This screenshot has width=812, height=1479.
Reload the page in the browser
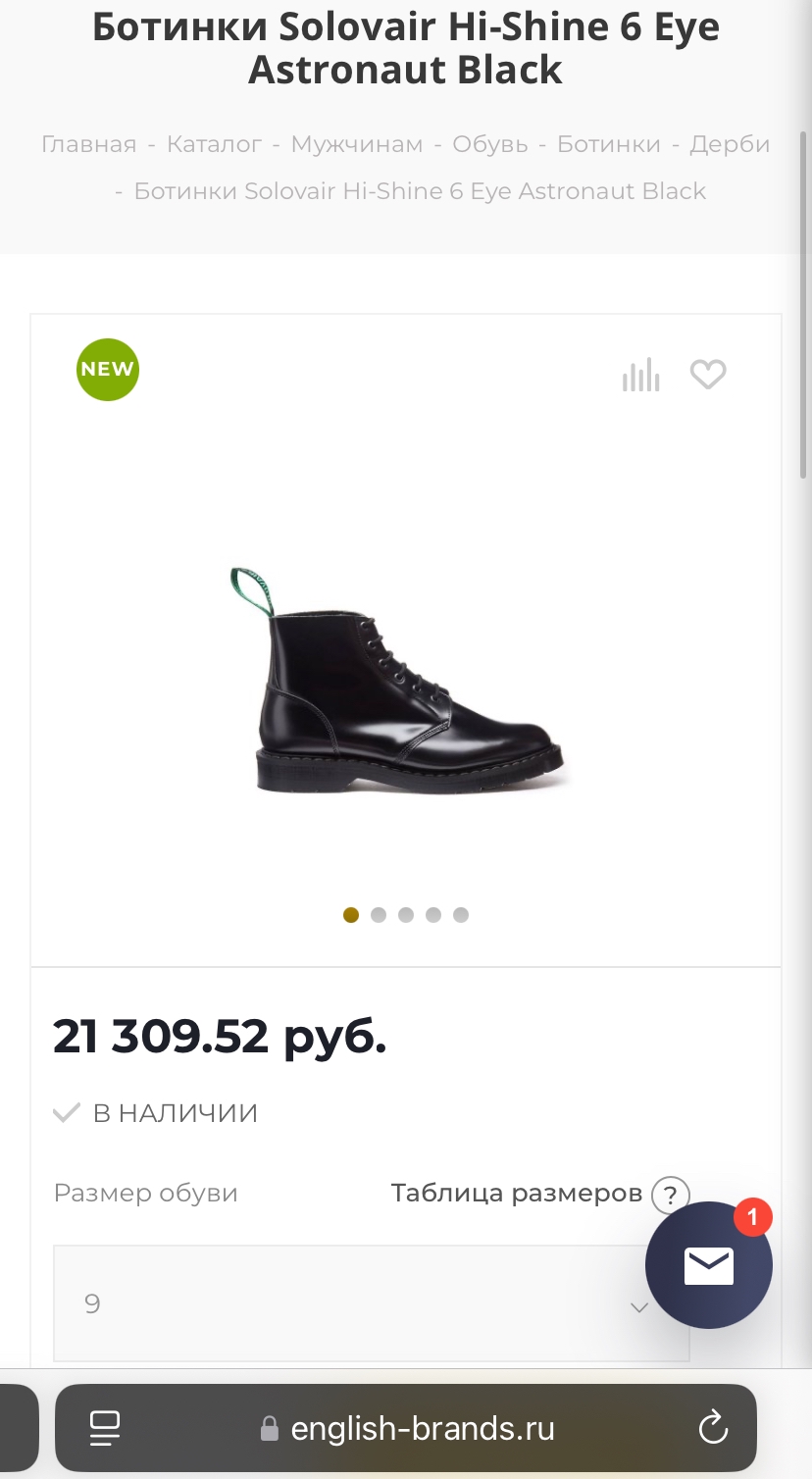pyautogui.click(x=713, y=1427)
